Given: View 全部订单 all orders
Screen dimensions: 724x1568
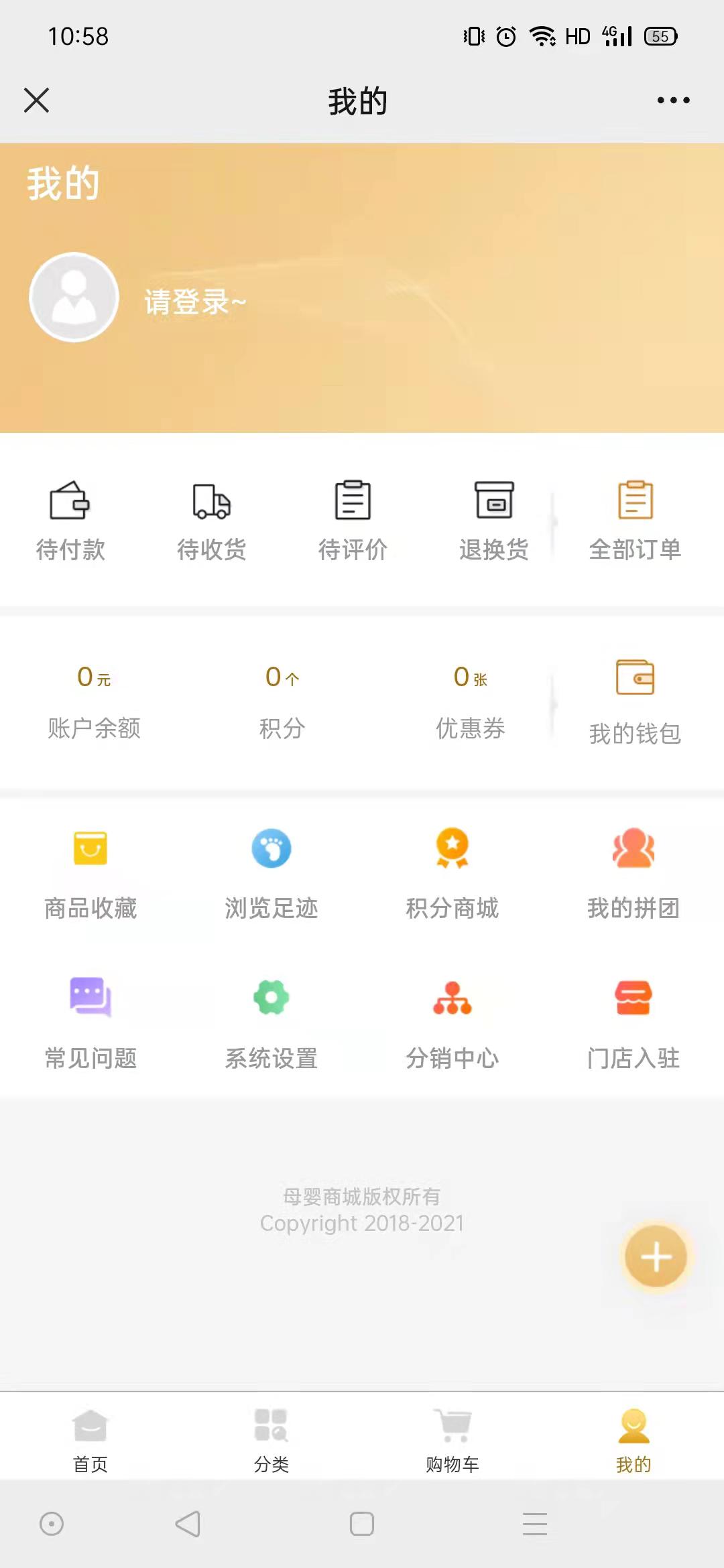Looking at the screenshot, I should [x=635, y=521].
